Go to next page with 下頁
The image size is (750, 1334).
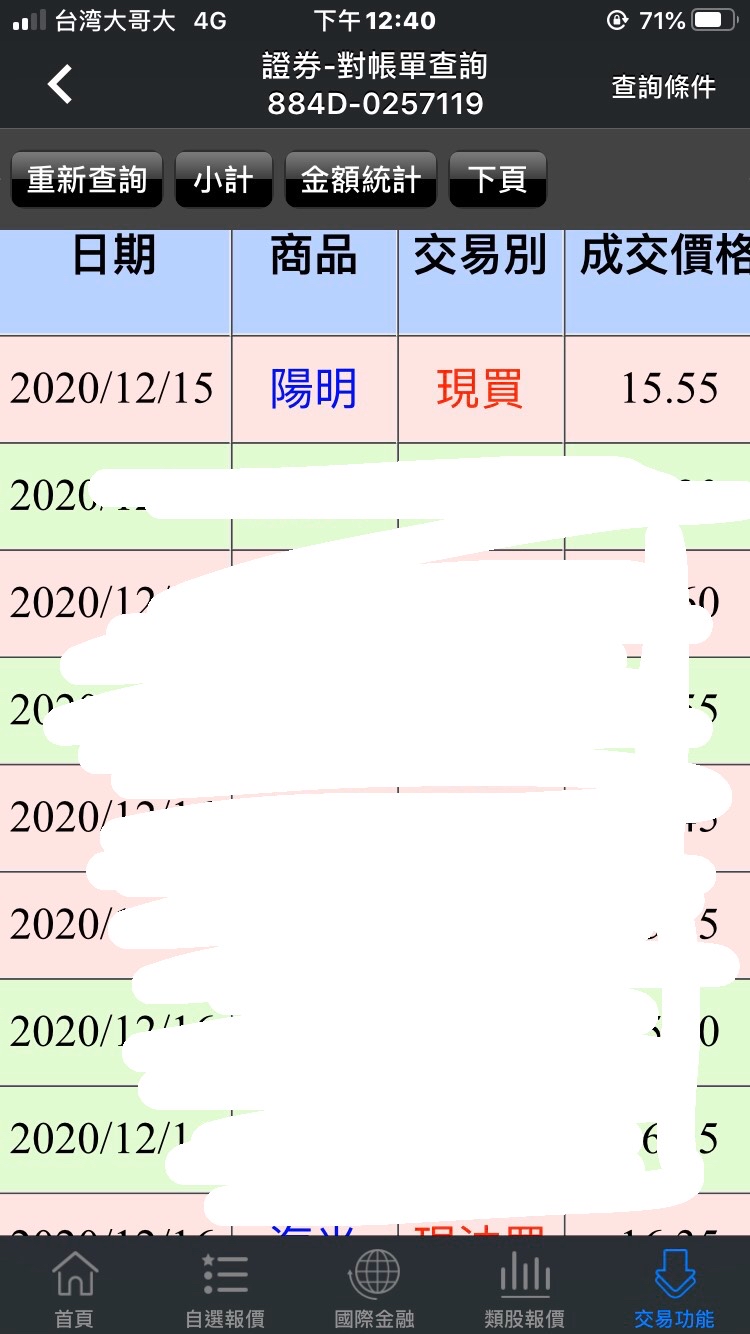(497, 180)
